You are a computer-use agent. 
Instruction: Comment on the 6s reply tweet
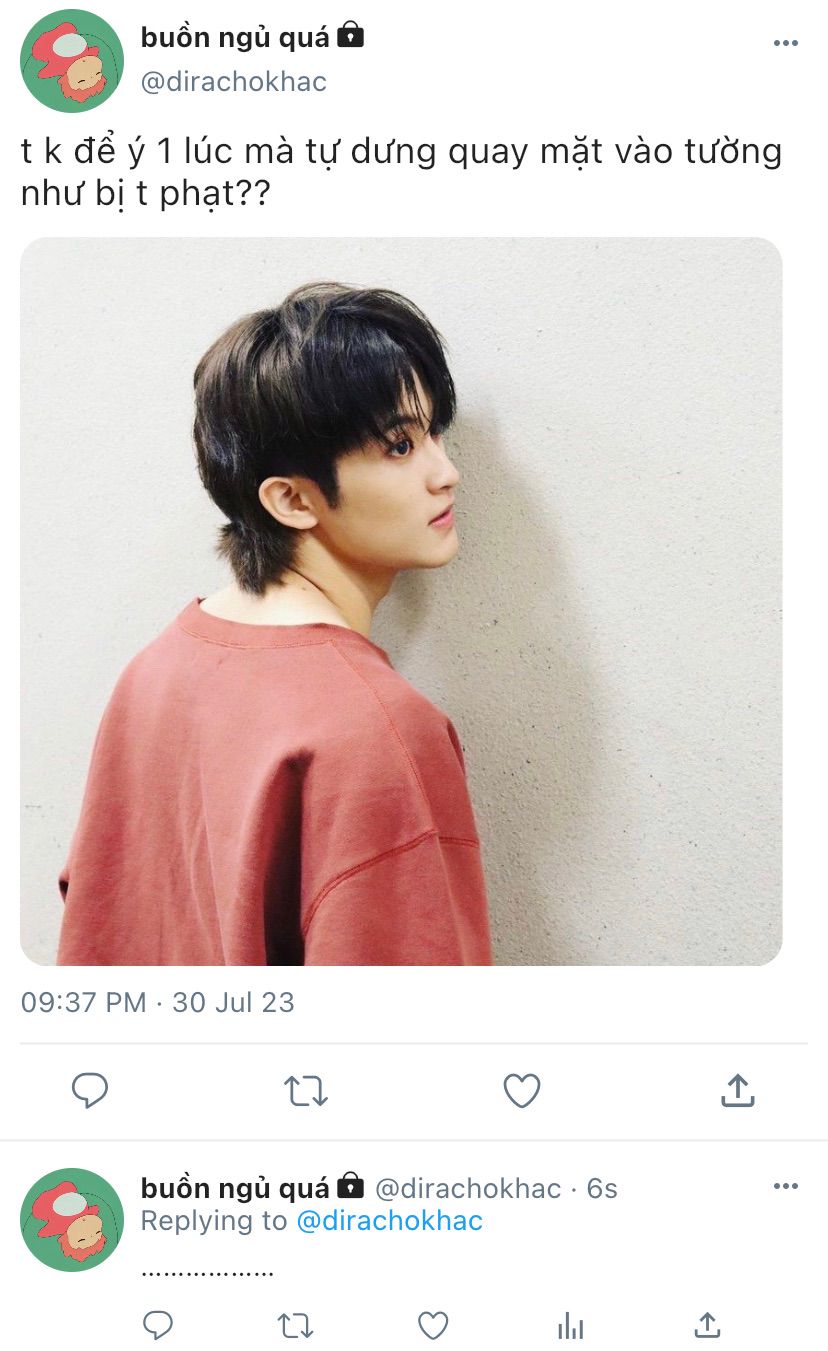pos(158,1326)
